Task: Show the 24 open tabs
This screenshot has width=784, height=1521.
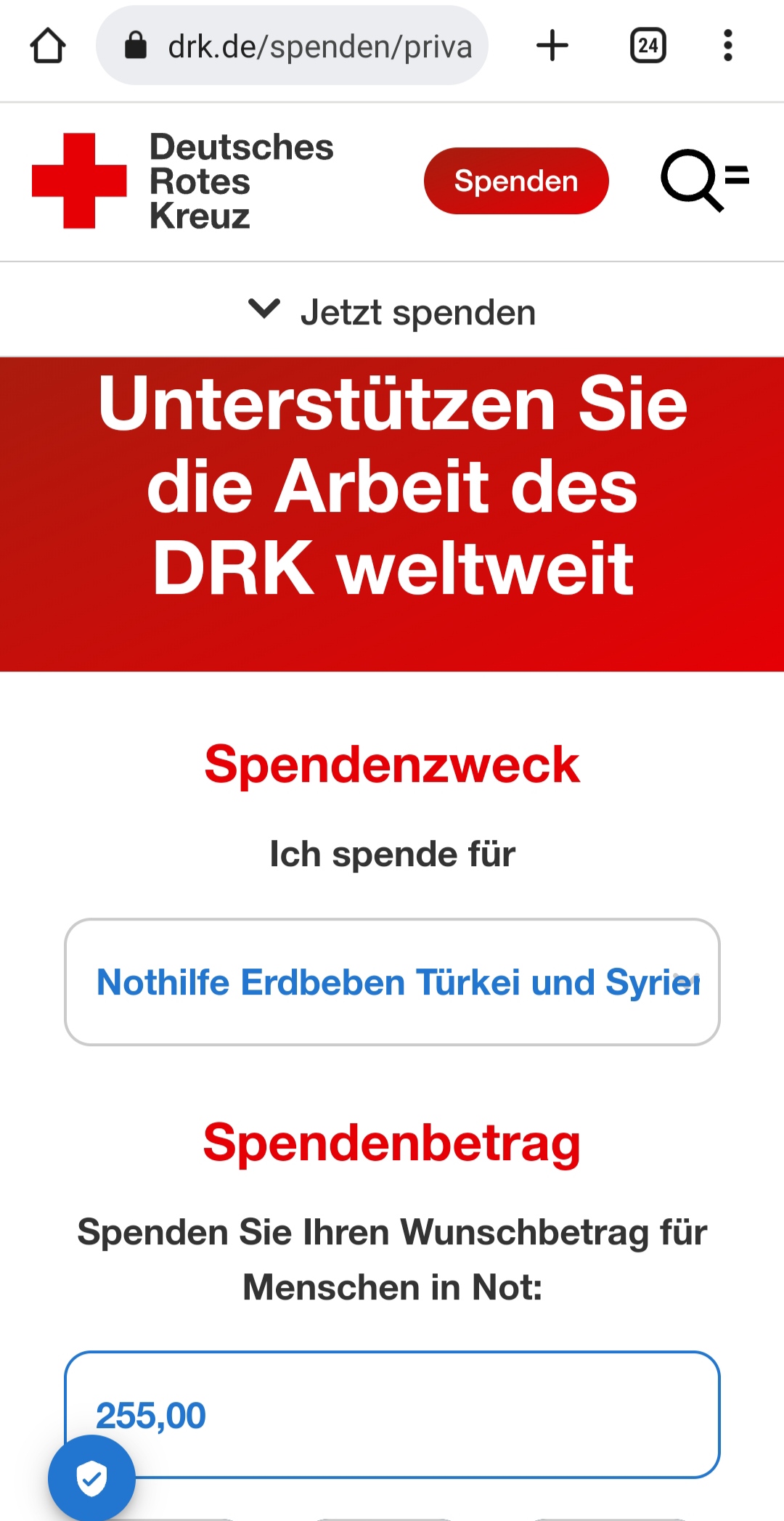Action: tap(648, 46)
